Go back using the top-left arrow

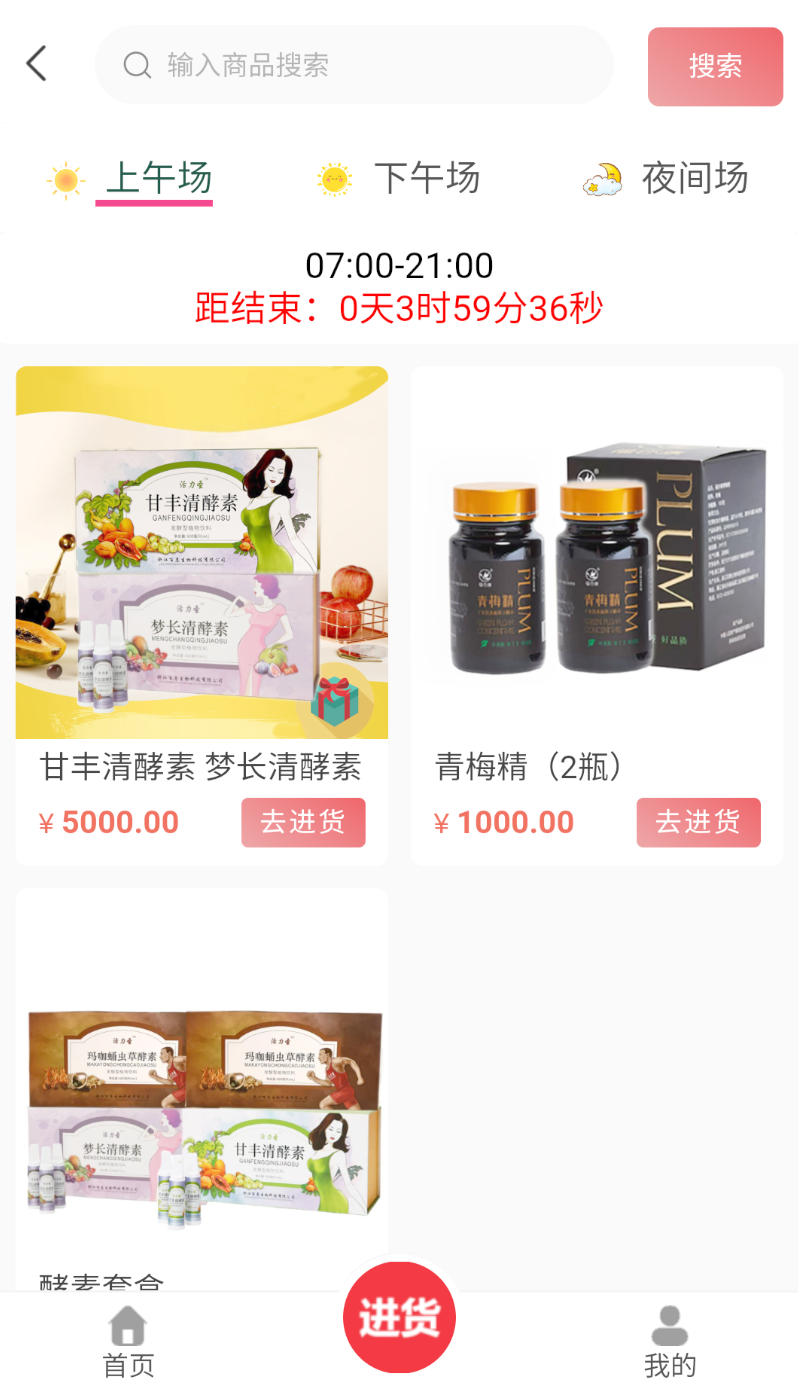point(36,64)
